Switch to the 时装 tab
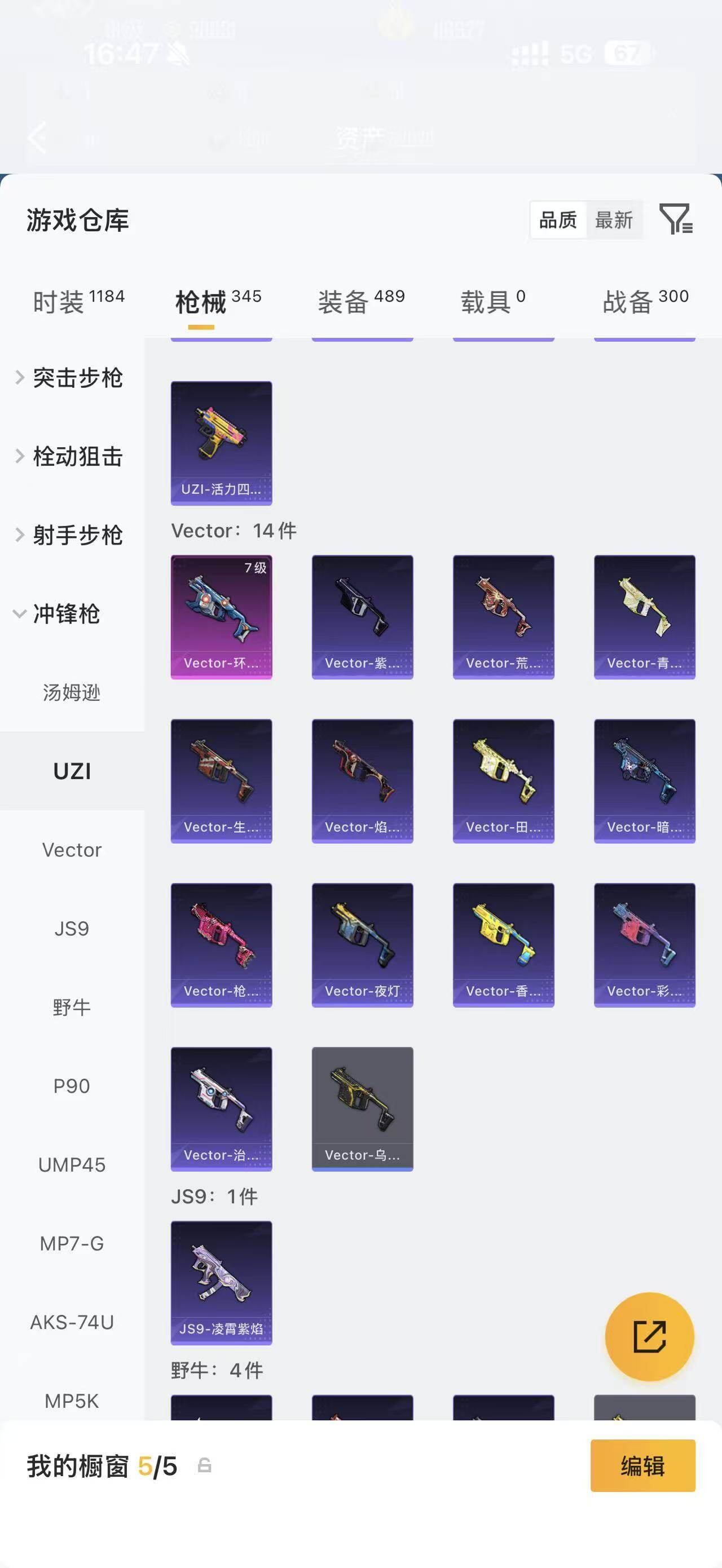Viewport: 722px width, 1568px height. (78, 301)
